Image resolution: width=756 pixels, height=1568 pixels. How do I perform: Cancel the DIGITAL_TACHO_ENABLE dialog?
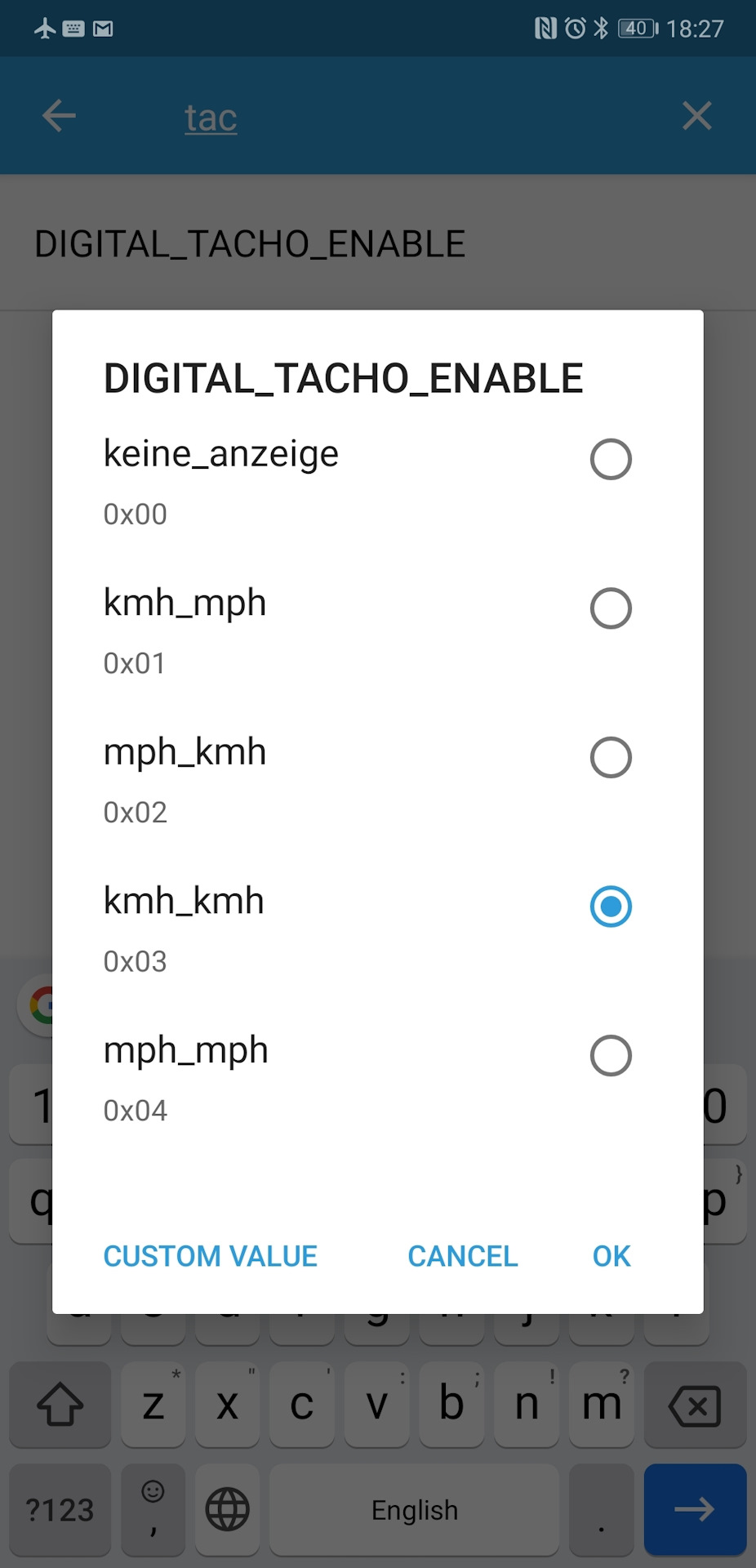[462, 1256]
